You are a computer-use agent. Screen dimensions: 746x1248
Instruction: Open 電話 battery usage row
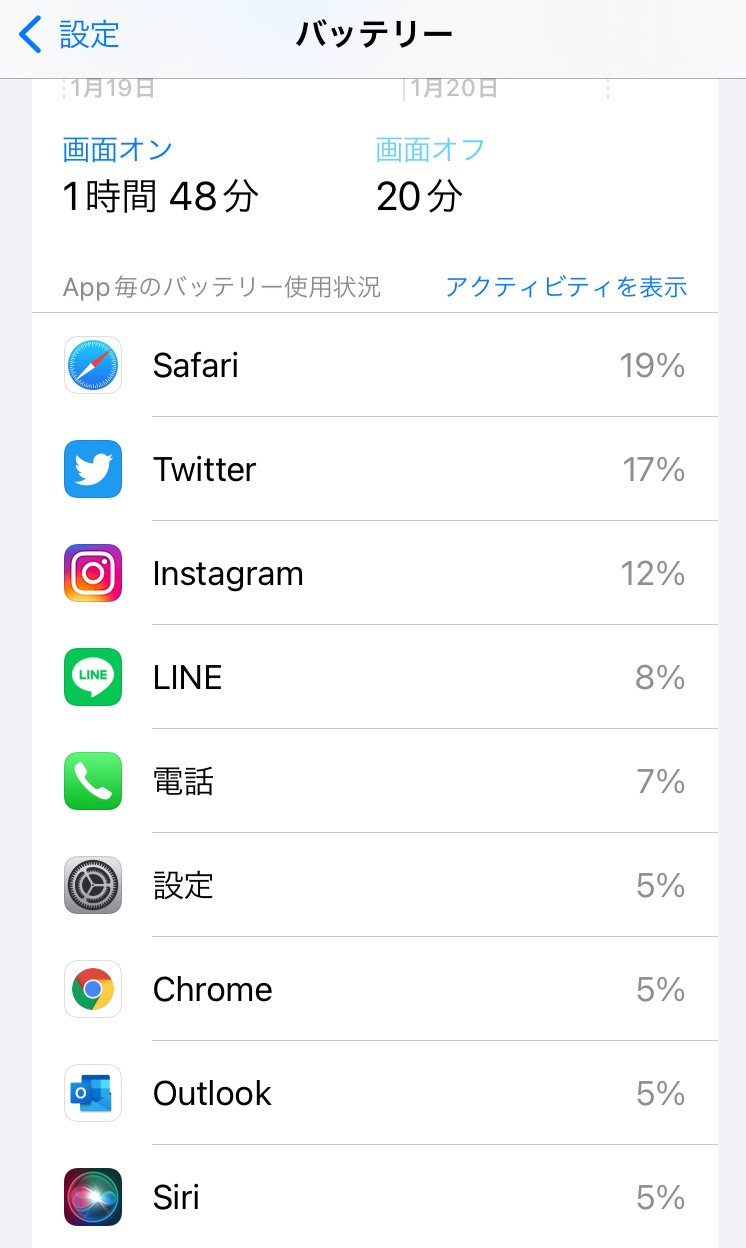[374, 781]
